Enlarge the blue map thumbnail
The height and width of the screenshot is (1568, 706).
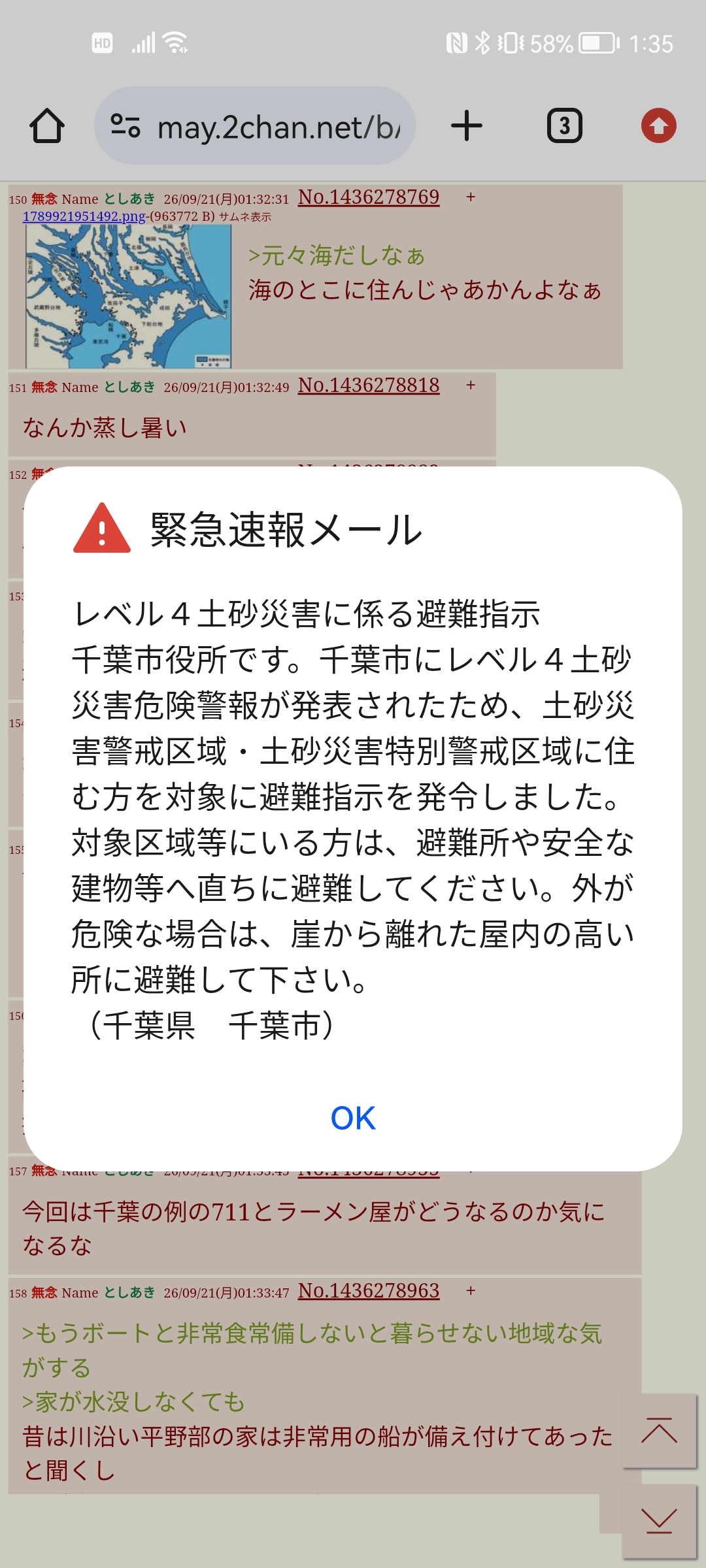[129, 297]
